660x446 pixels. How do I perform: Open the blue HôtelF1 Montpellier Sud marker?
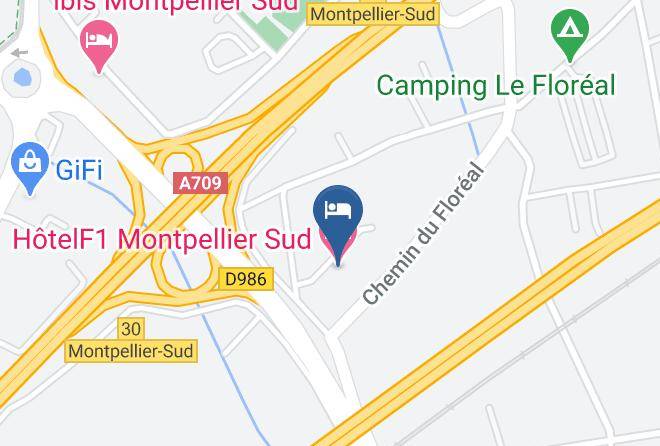tap(338, 223)
